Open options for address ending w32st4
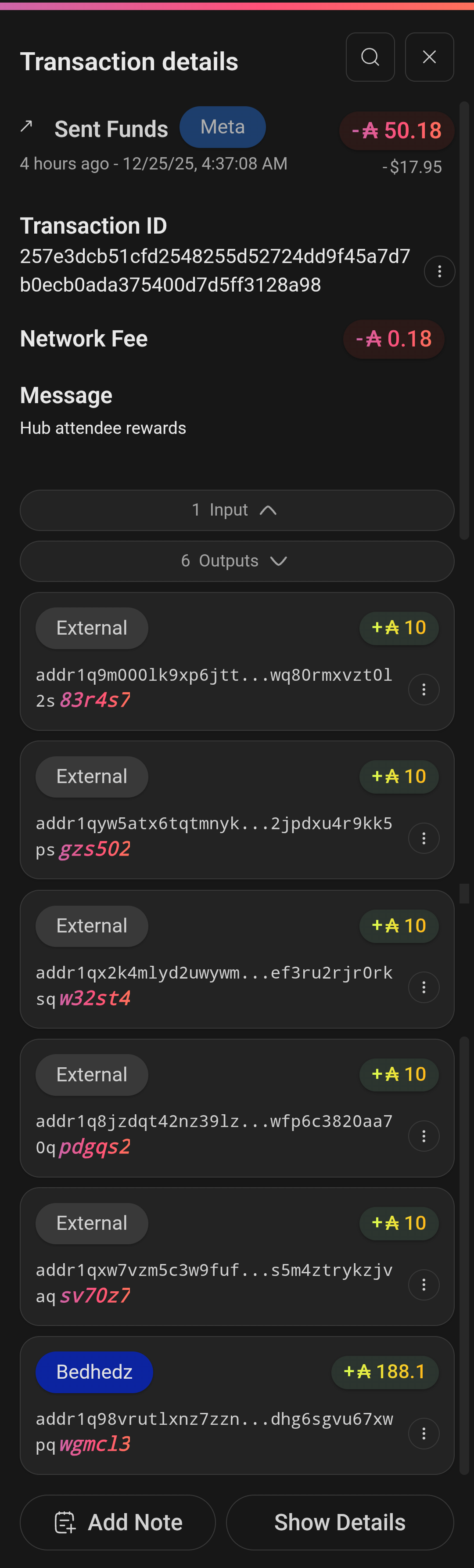Viewport: 474px width, 1568px height. coord(424,987)
